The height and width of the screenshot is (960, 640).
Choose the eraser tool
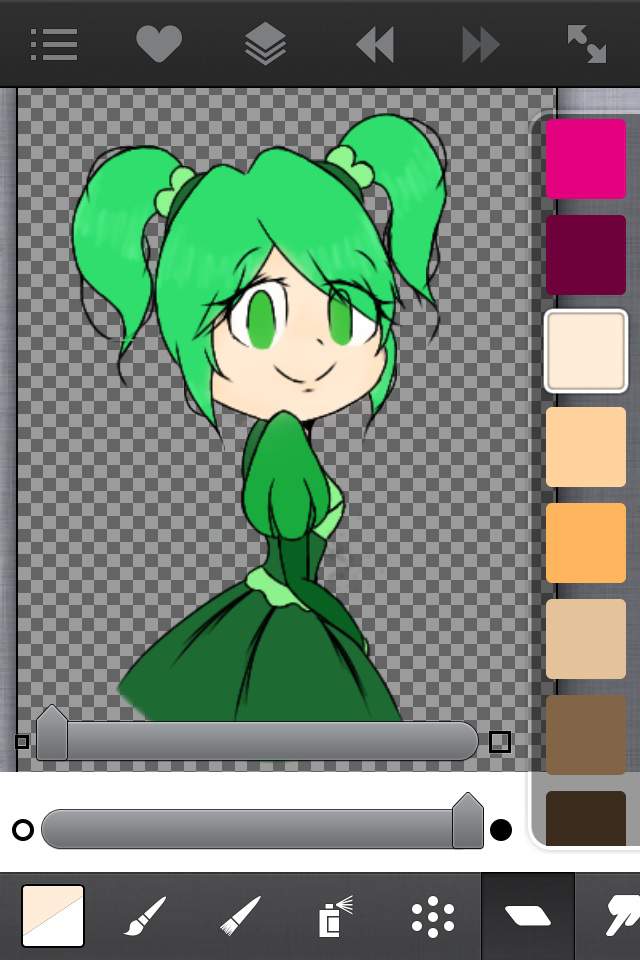(x=527, y=916)
